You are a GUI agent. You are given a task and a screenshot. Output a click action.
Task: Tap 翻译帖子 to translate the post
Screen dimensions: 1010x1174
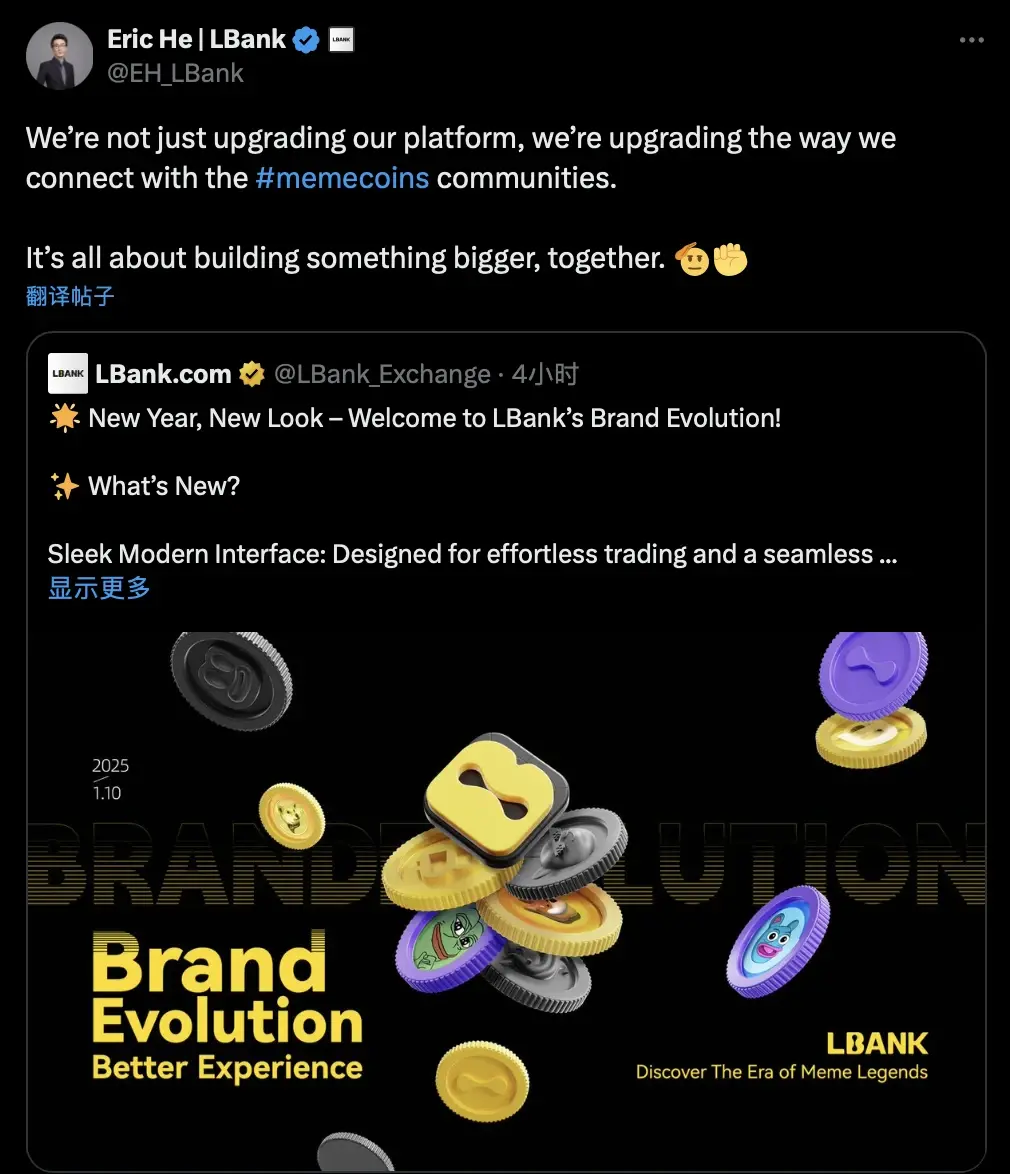pos(70,296)
